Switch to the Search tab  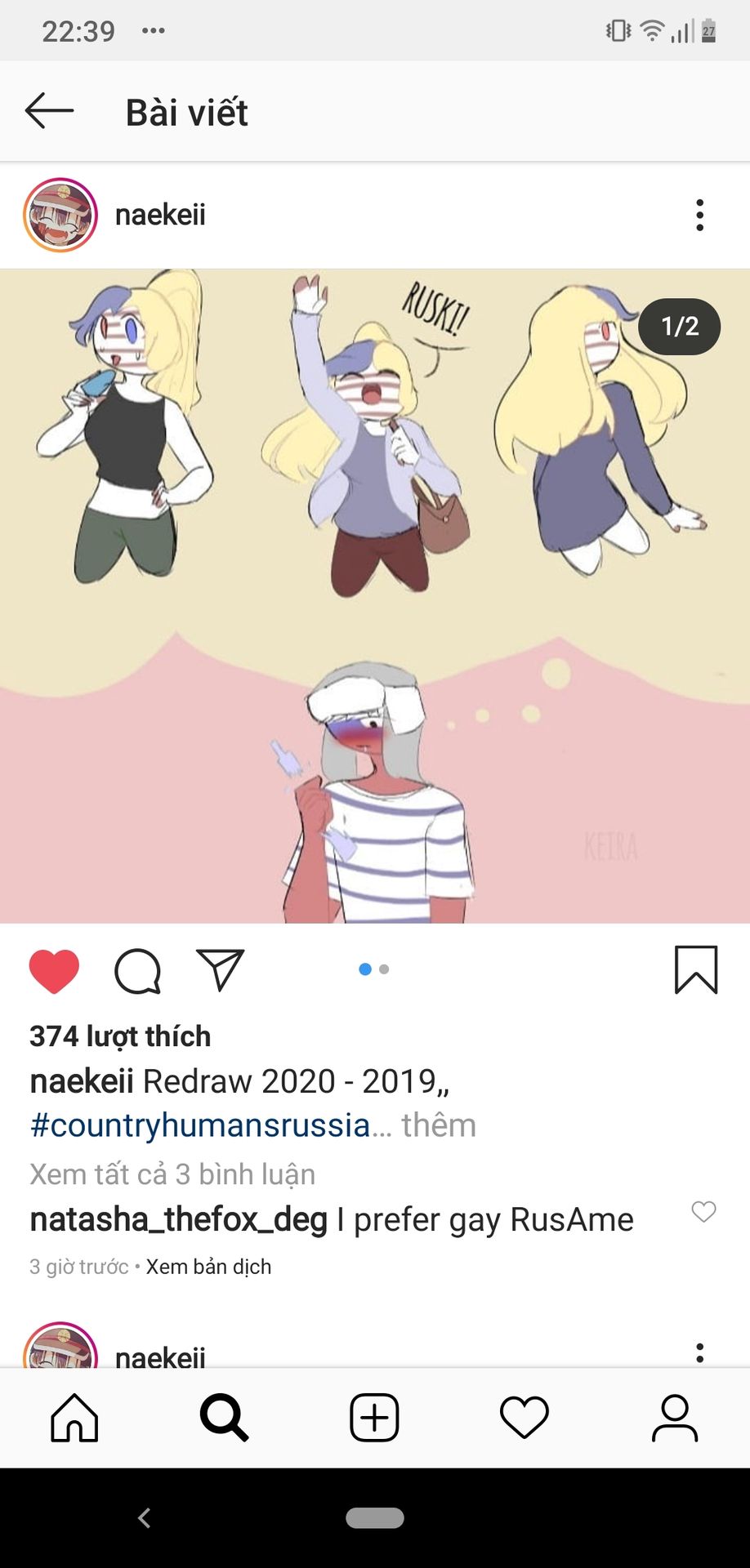(224, 1418)
